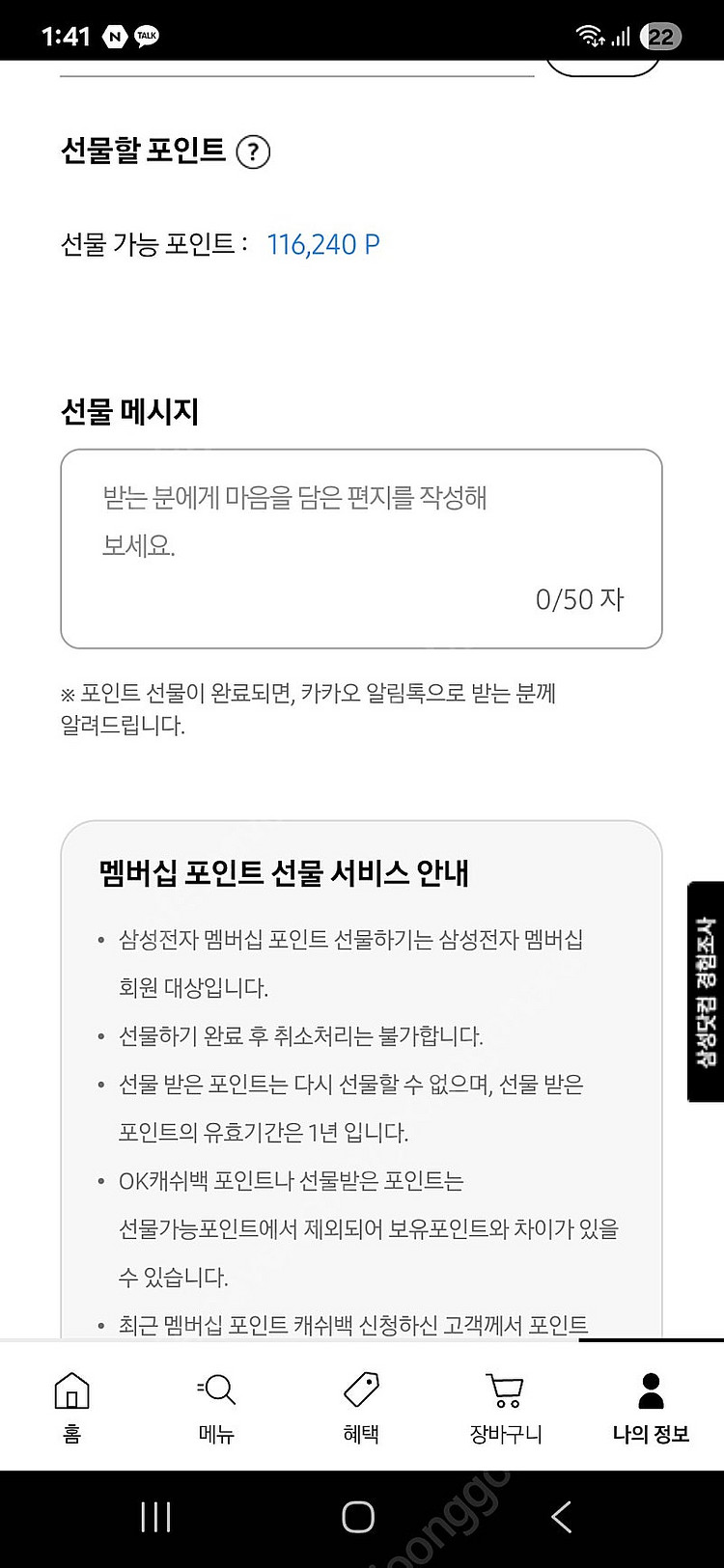Tap the 선물 메시지 text field

click(361, 548)
